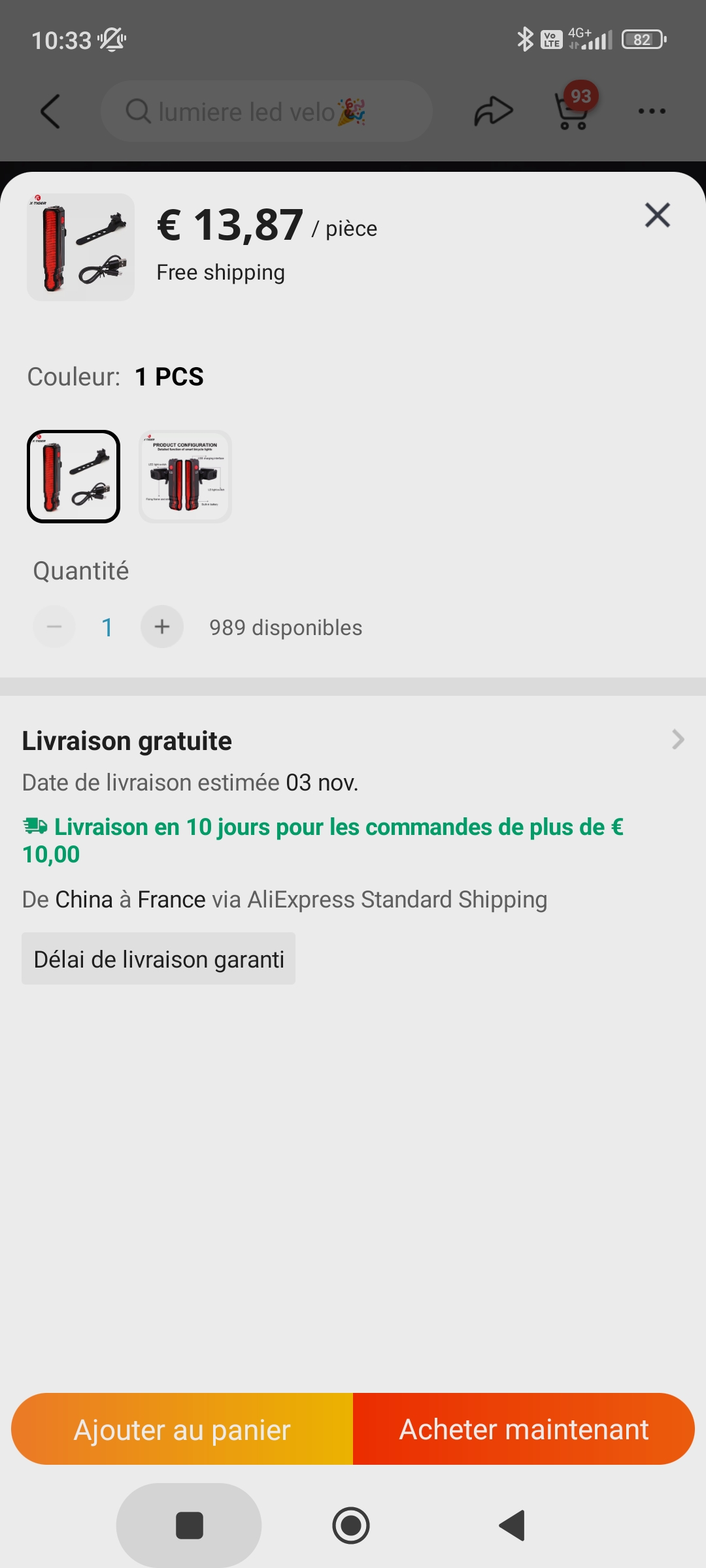The width and height of the screenshot is (706, 1568).
Task: Go to the home screen
Action: [x=351, y=1526]
